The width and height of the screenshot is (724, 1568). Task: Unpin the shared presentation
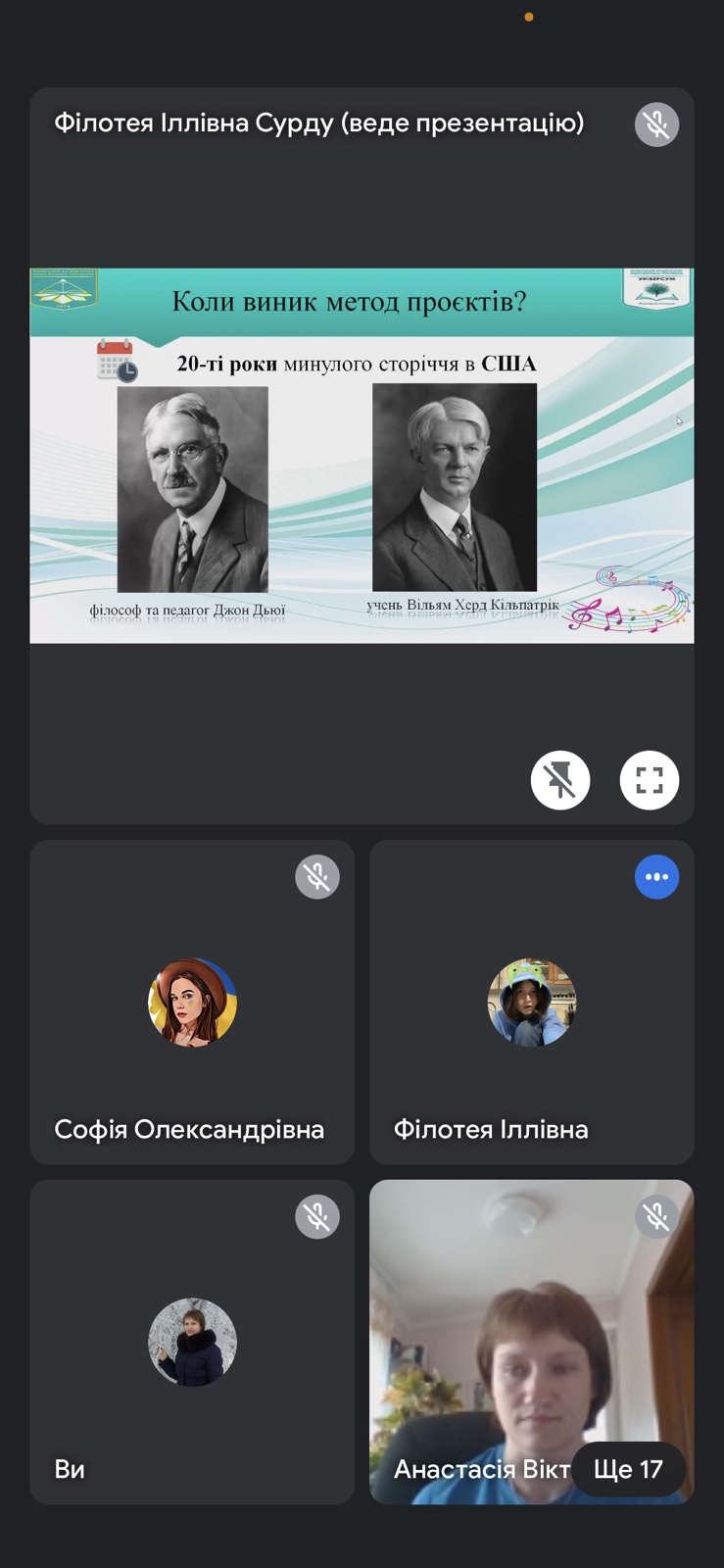point(560,780)
